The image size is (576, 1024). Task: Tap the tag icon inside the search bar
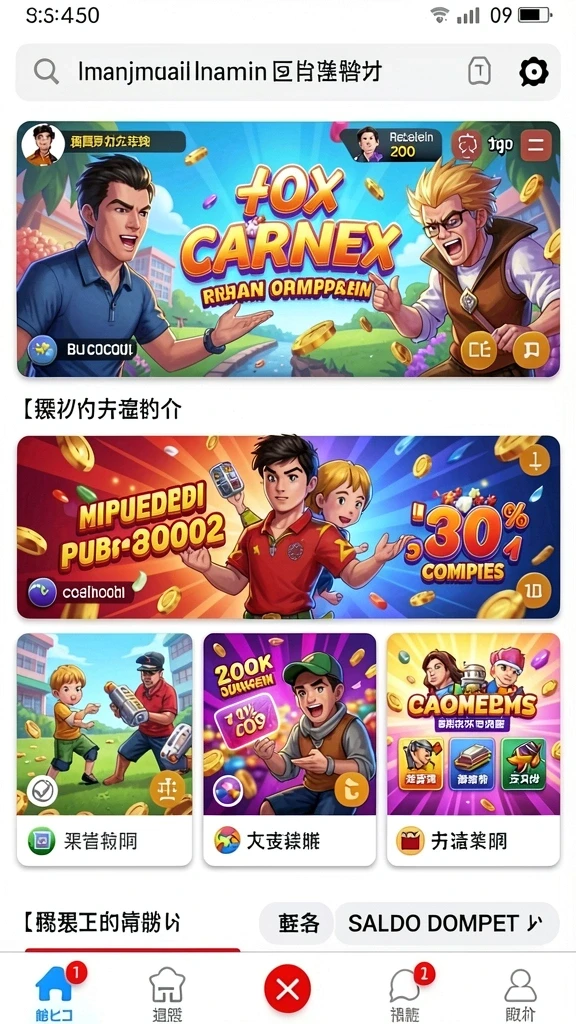[479, 71]
